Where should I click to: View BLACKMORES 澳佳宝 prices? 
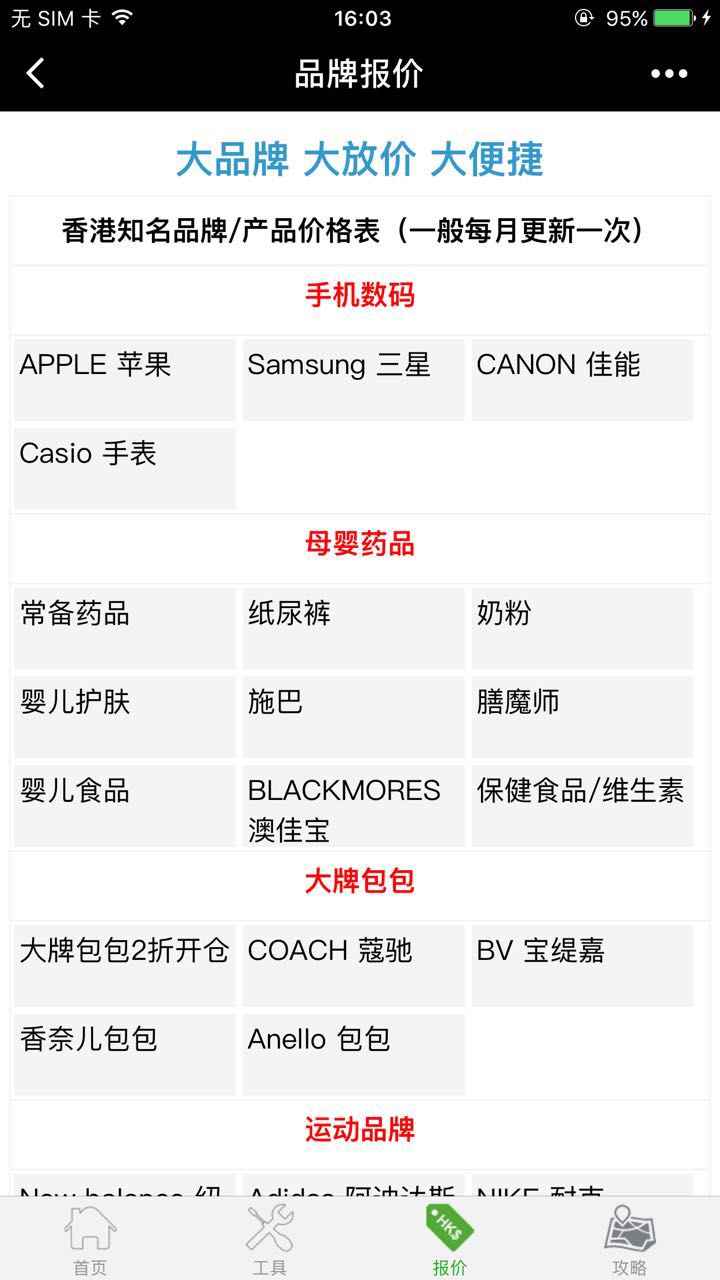353,807
